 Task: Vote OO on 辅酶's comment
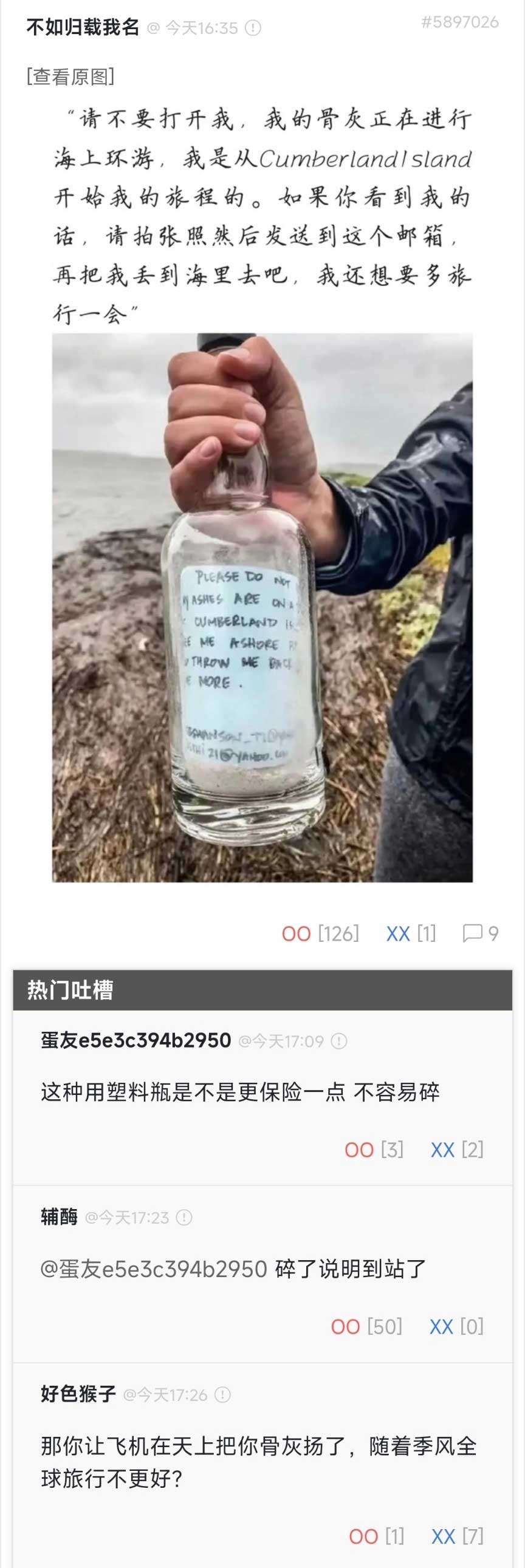tap(345, 1326)
